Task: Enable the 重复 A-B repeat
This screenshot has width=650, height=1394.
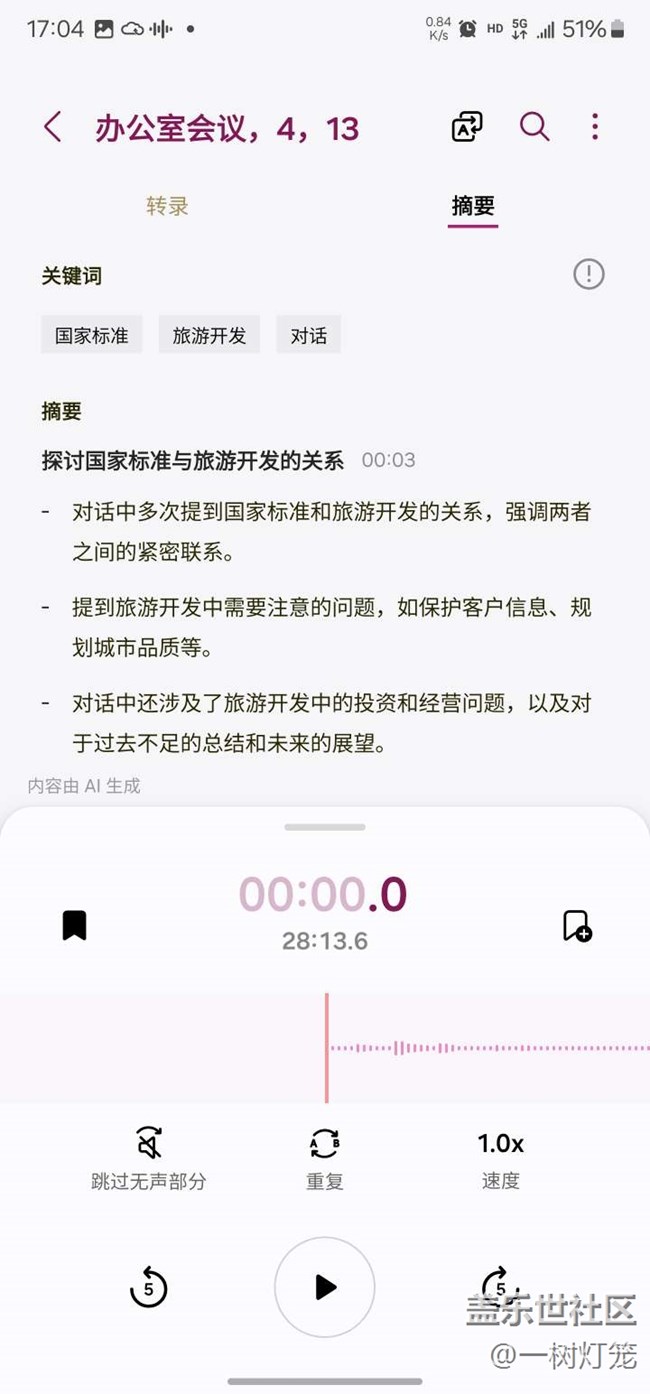Action: [325, 1158]
